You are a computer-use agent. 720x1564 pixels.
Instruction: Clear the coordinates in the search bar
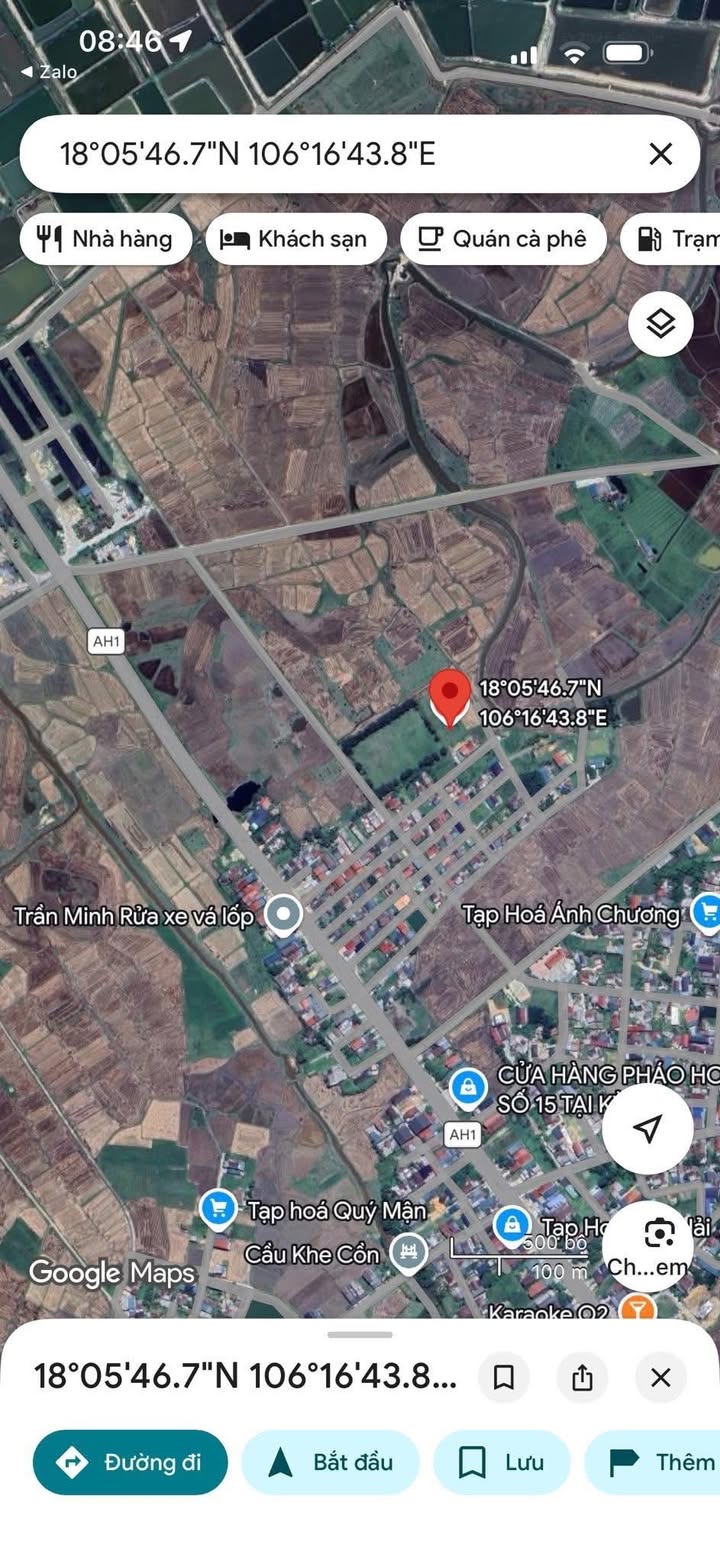pyautogui.click(x=660, y=154)
